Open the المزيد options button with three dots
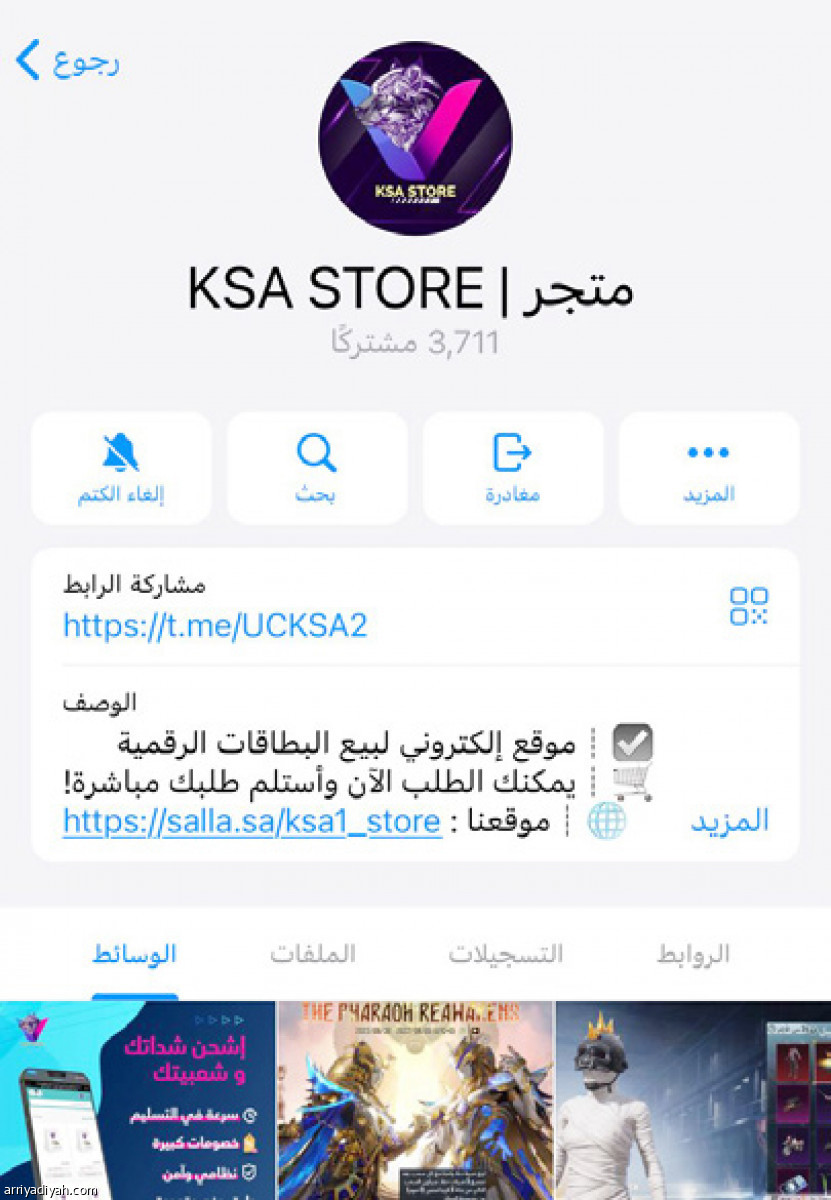This screenshot has width=831, height=1200. [x=709, y=468]
